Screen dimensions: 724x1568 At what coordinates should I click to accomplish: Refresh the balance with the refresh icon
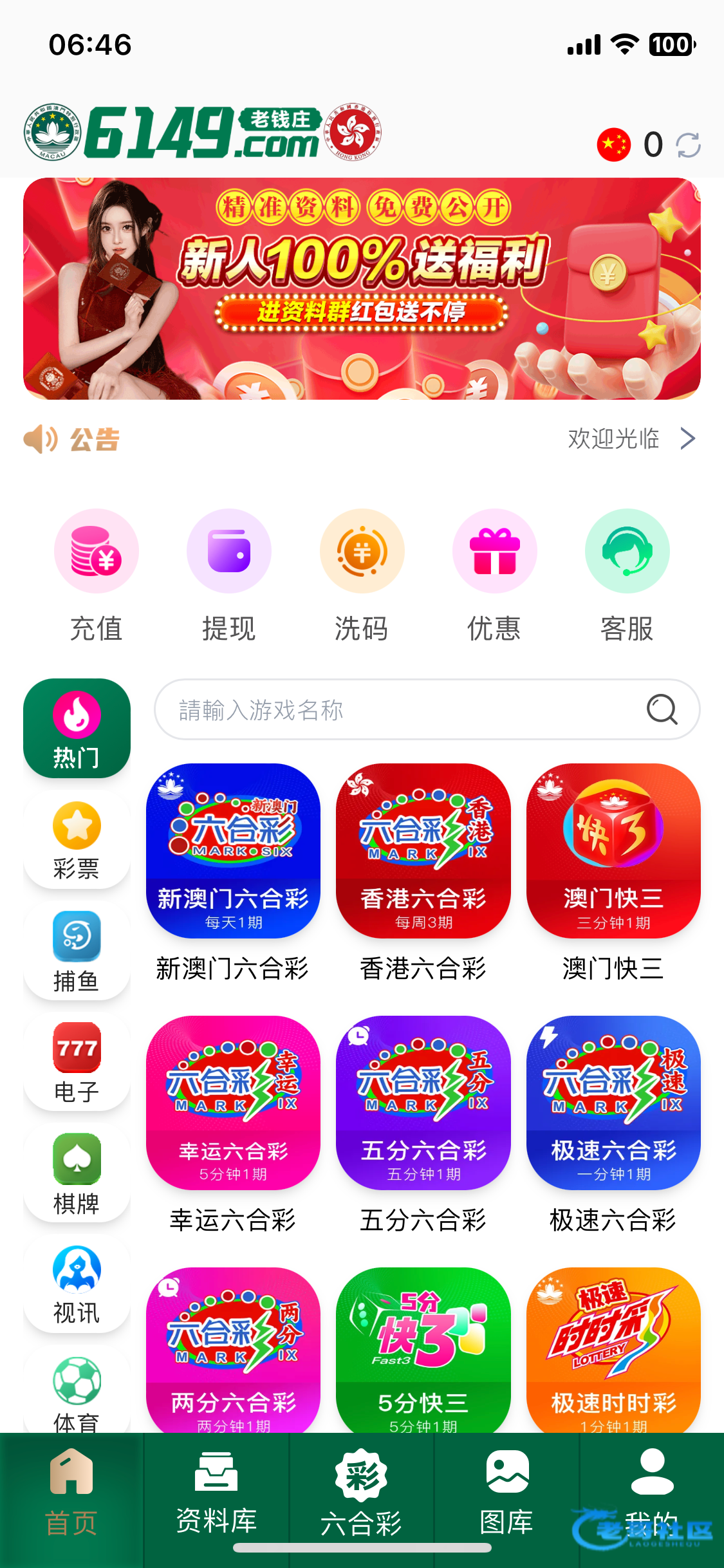point(689,145)
